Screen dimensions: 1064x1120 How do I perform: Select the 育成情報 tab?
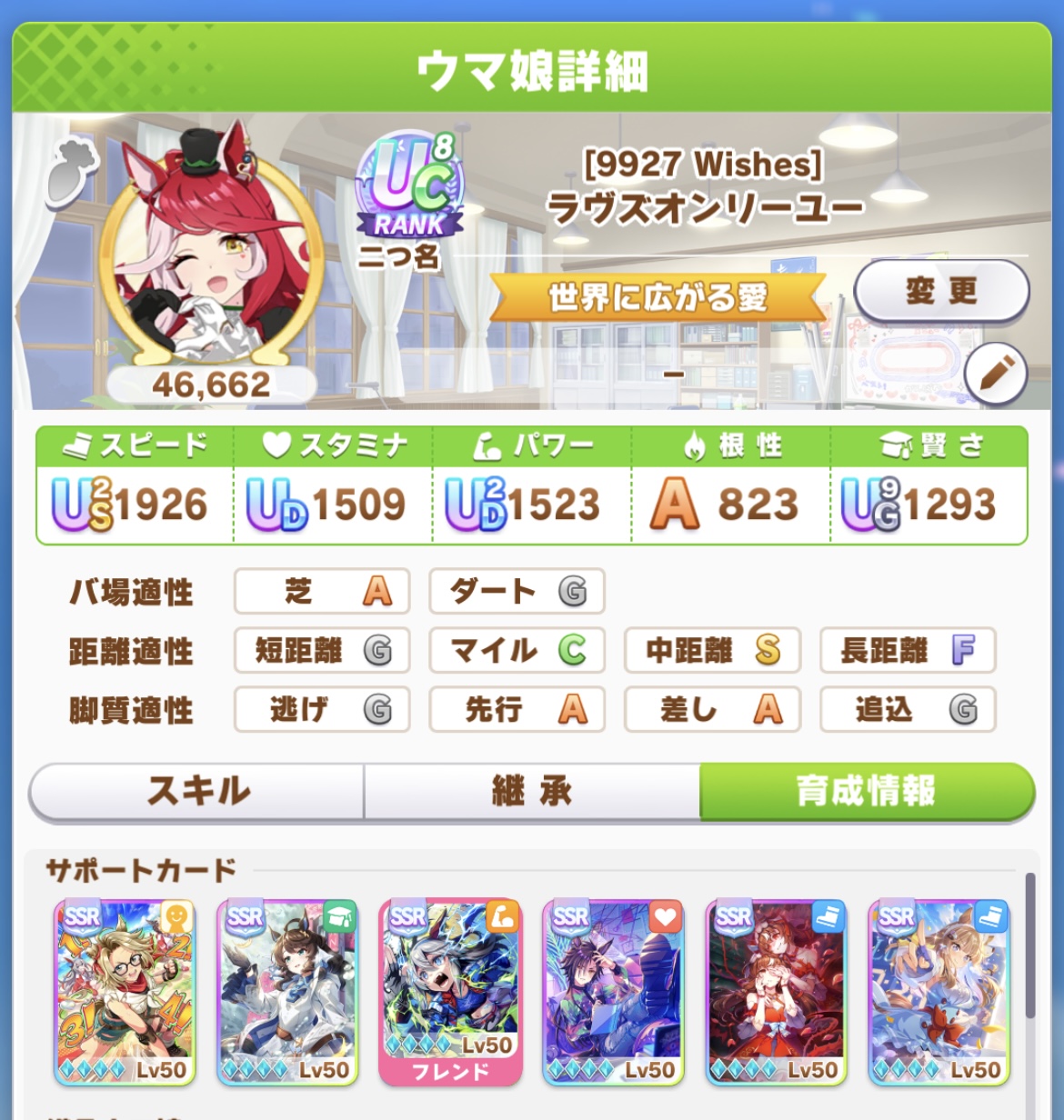[x=866, y=791]
